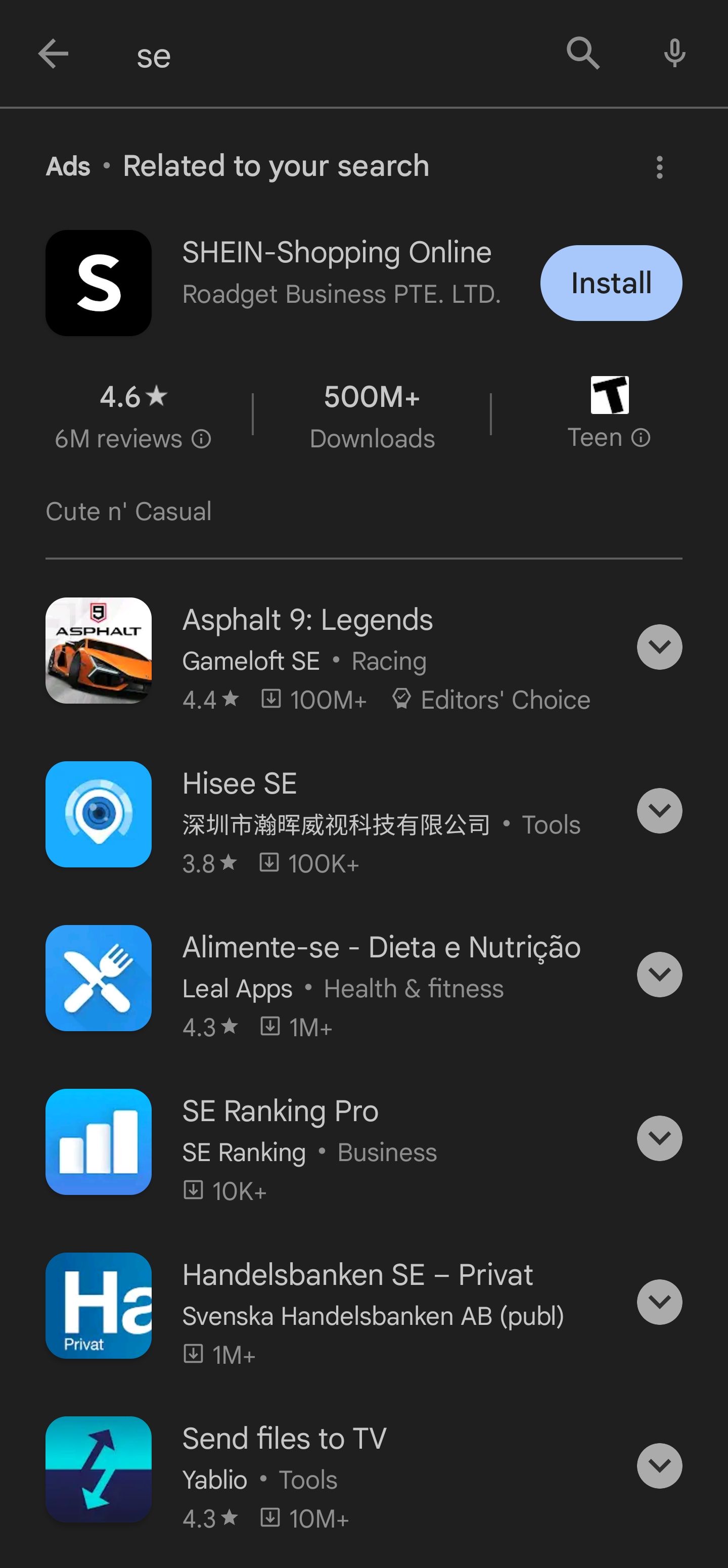This screenshot has width=728, height=1568.
Task: Tap the search text field
Action: point(304,54)
